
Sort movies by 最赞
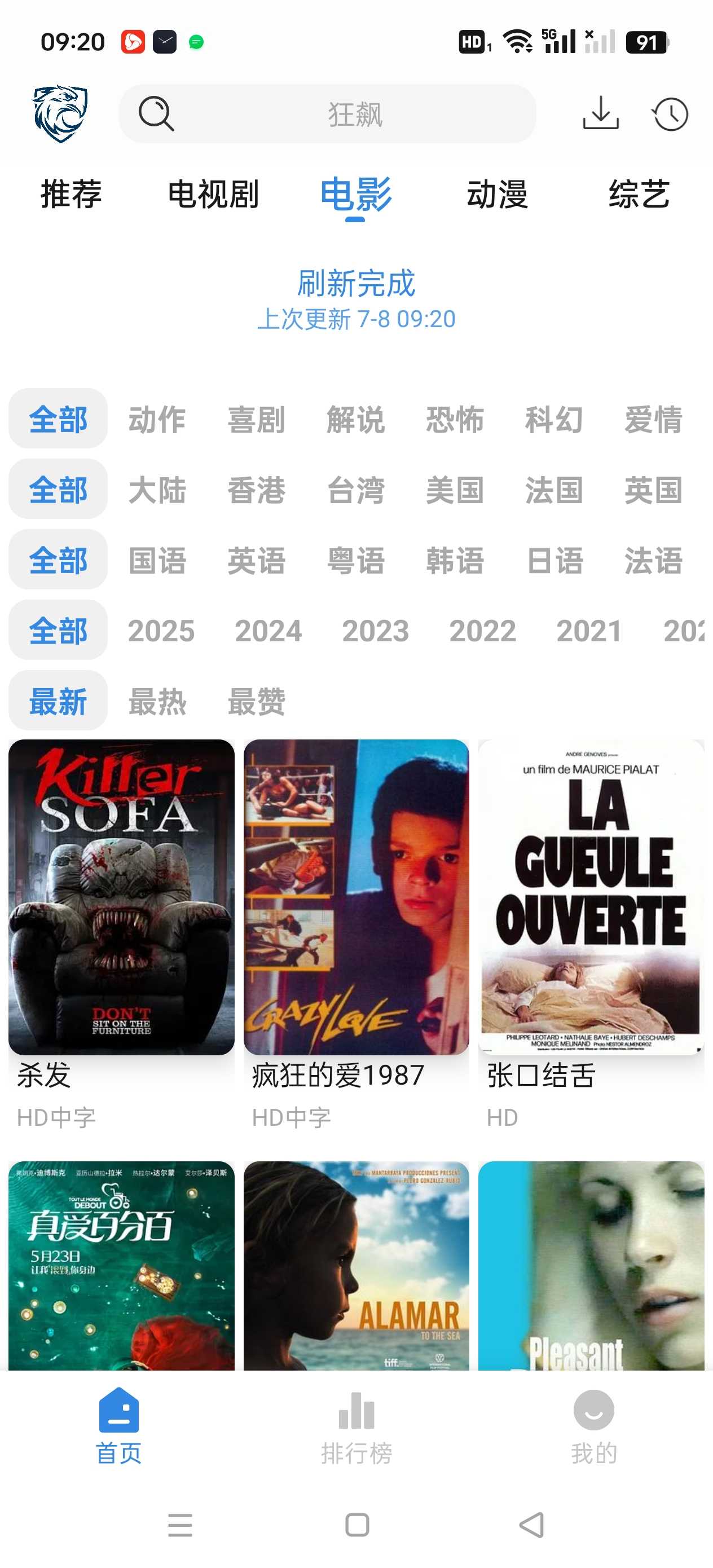[x=256, y=701]
